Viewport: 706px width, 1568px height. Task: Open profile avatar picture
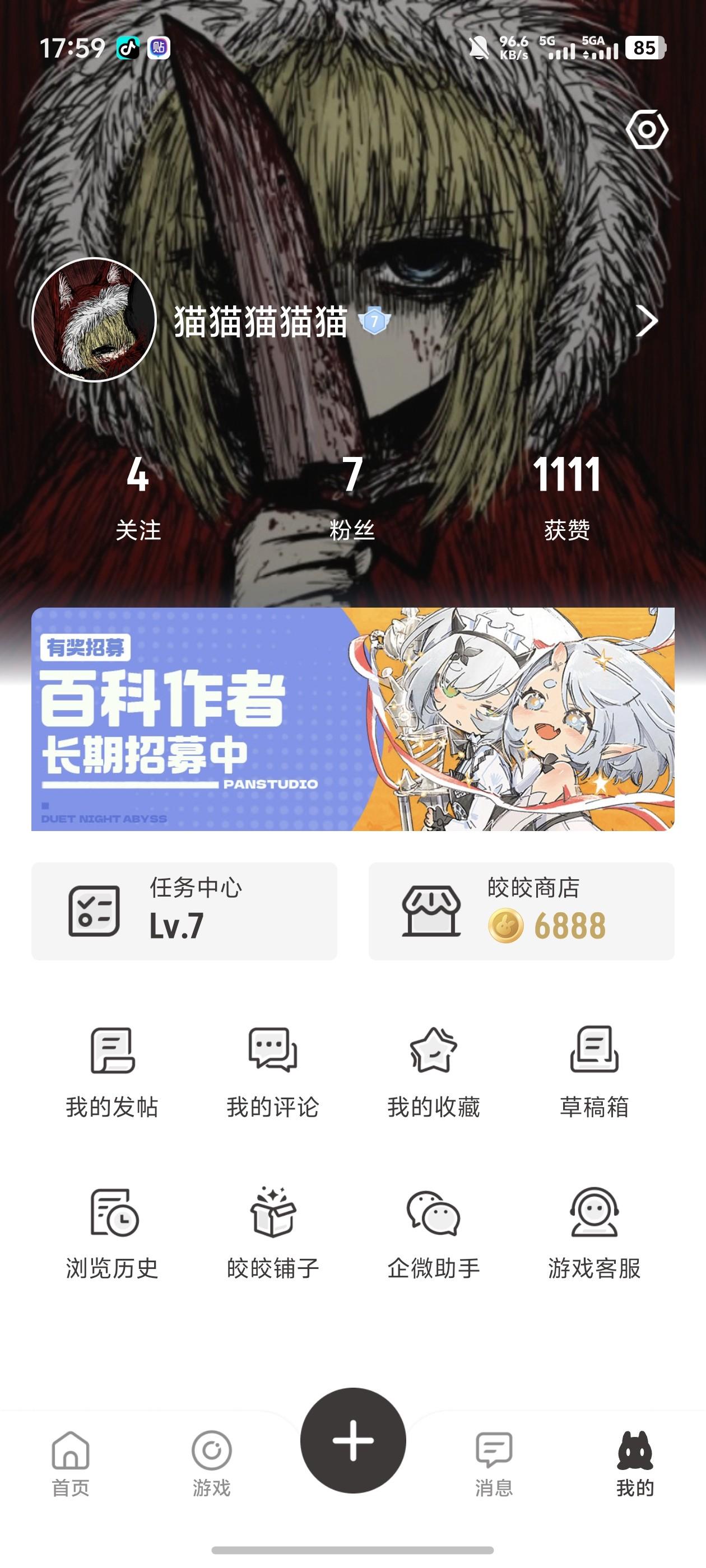95,320
